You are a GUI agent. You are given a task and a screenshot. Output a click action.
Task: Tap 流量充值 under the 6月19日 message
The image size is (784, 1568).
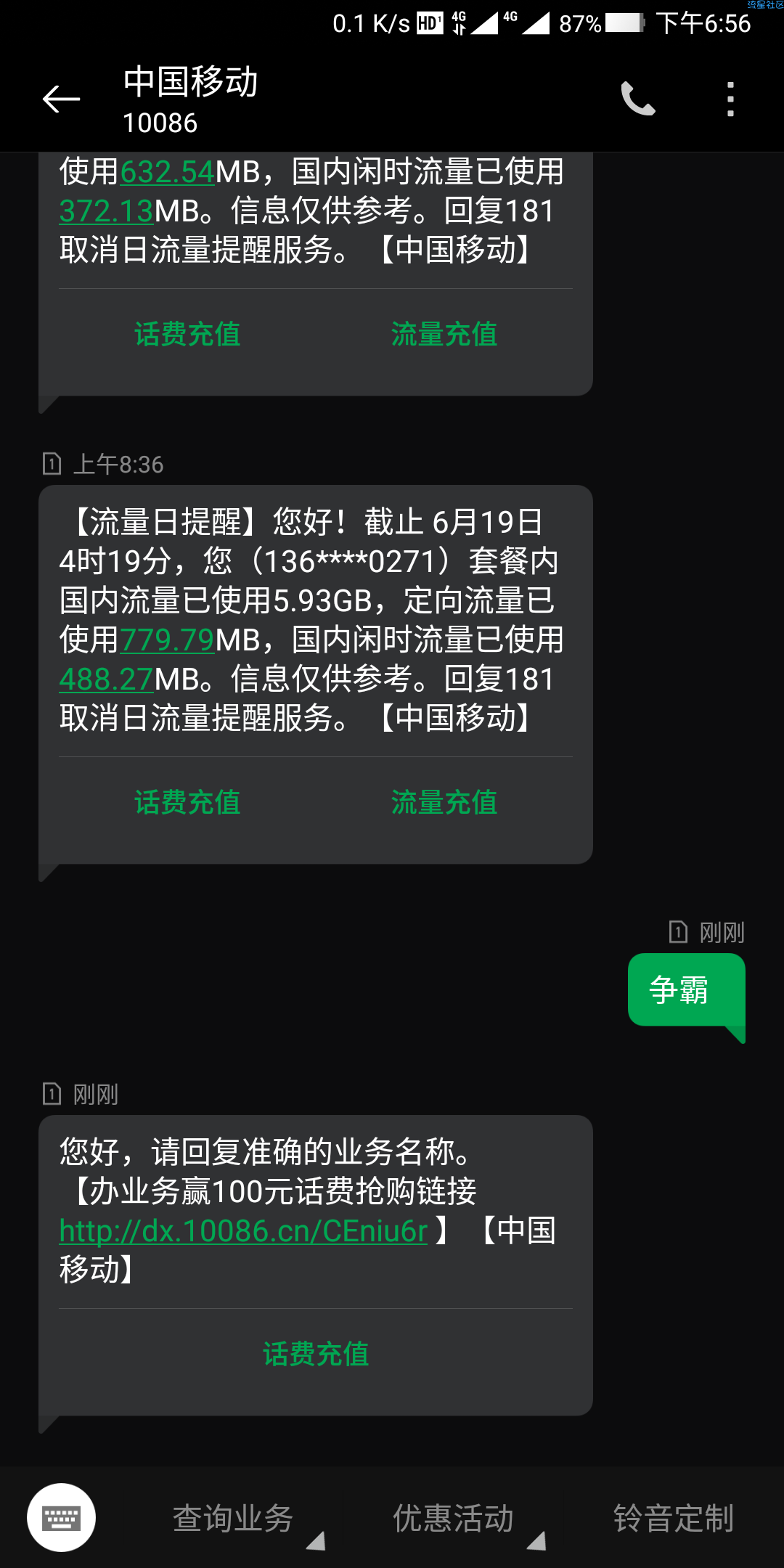(x=444, y=803)
